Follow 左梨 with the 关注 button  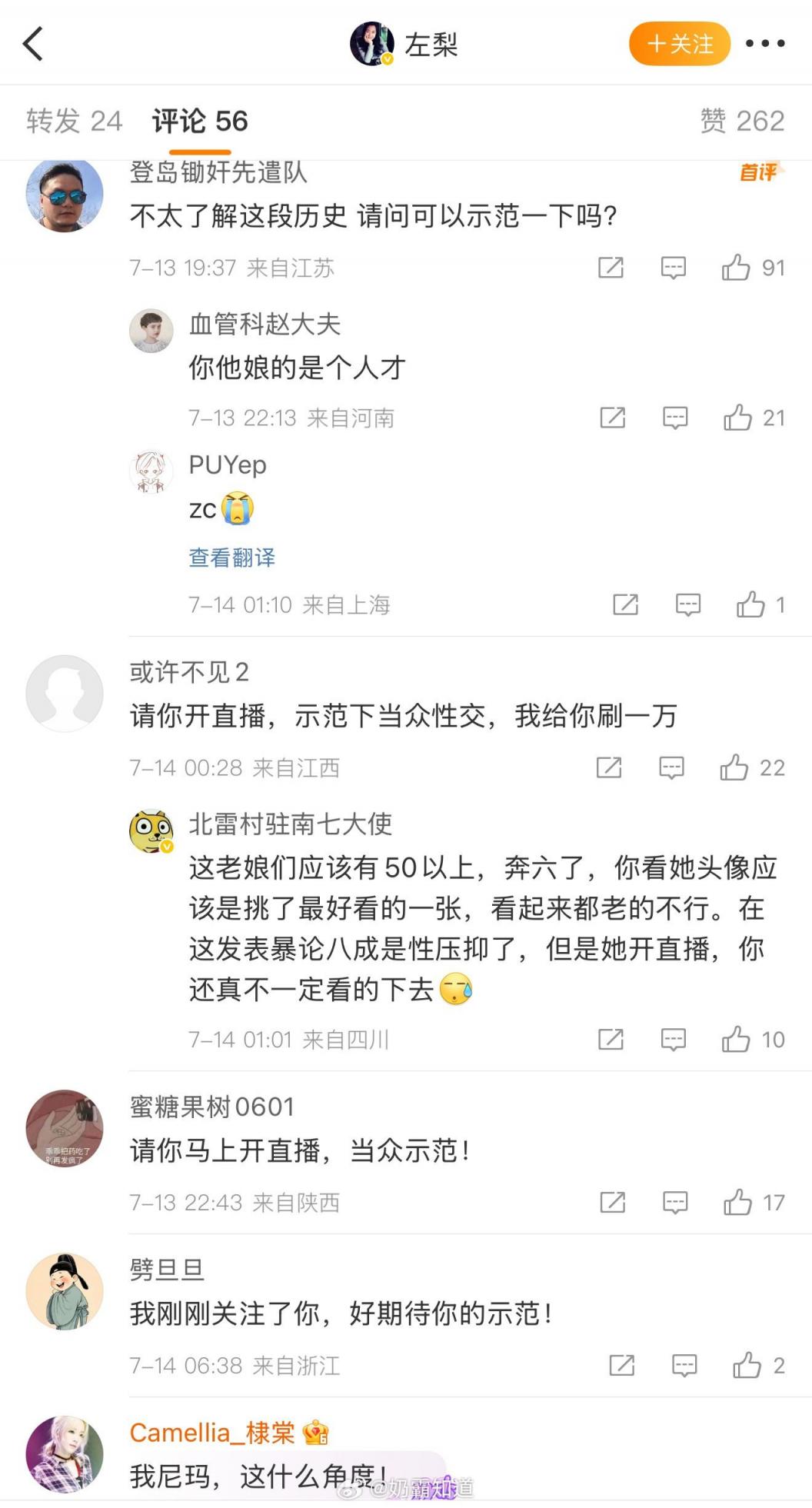[679, 44]
